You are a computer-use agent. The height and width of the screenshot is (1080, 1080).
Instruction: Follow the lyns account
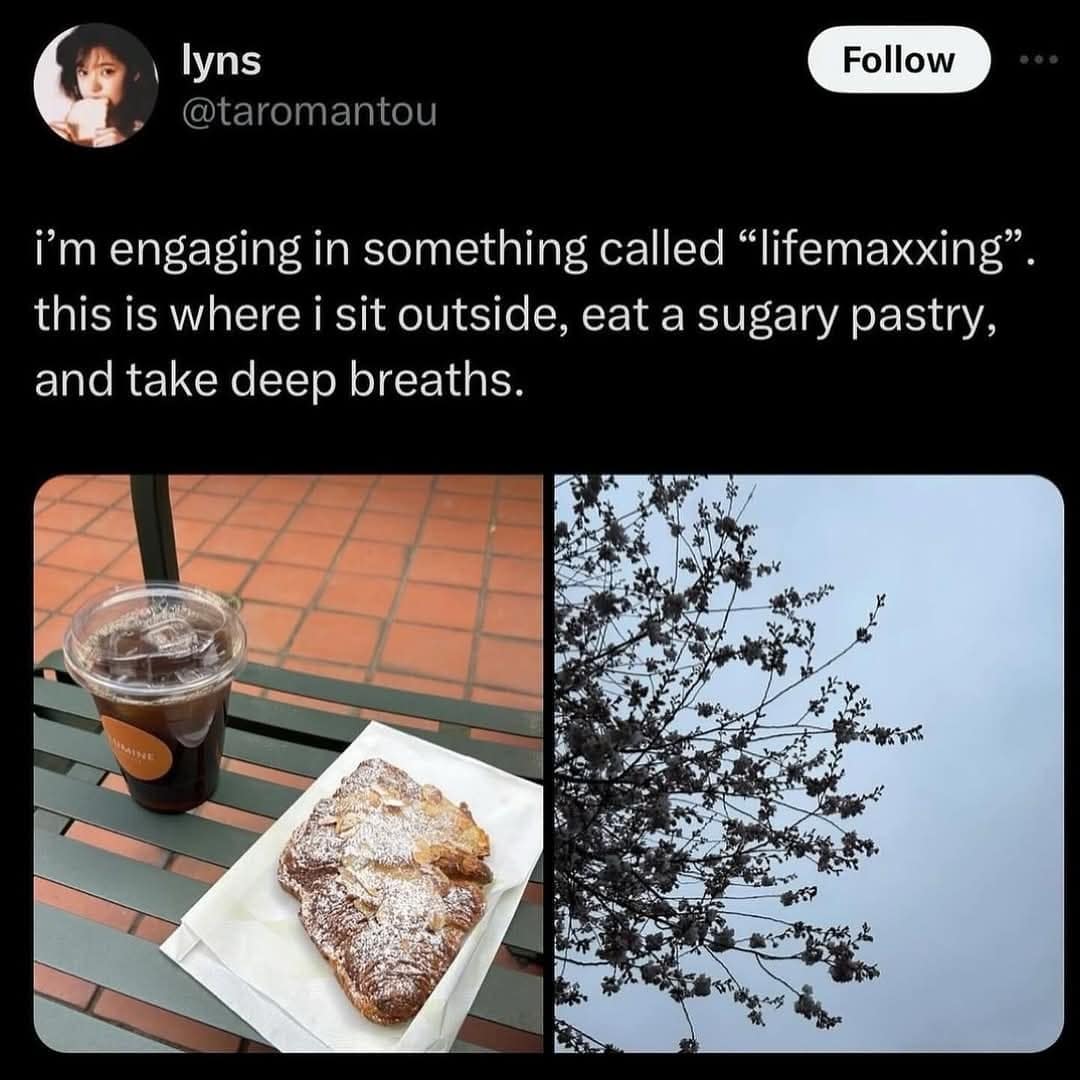(898, 60)
